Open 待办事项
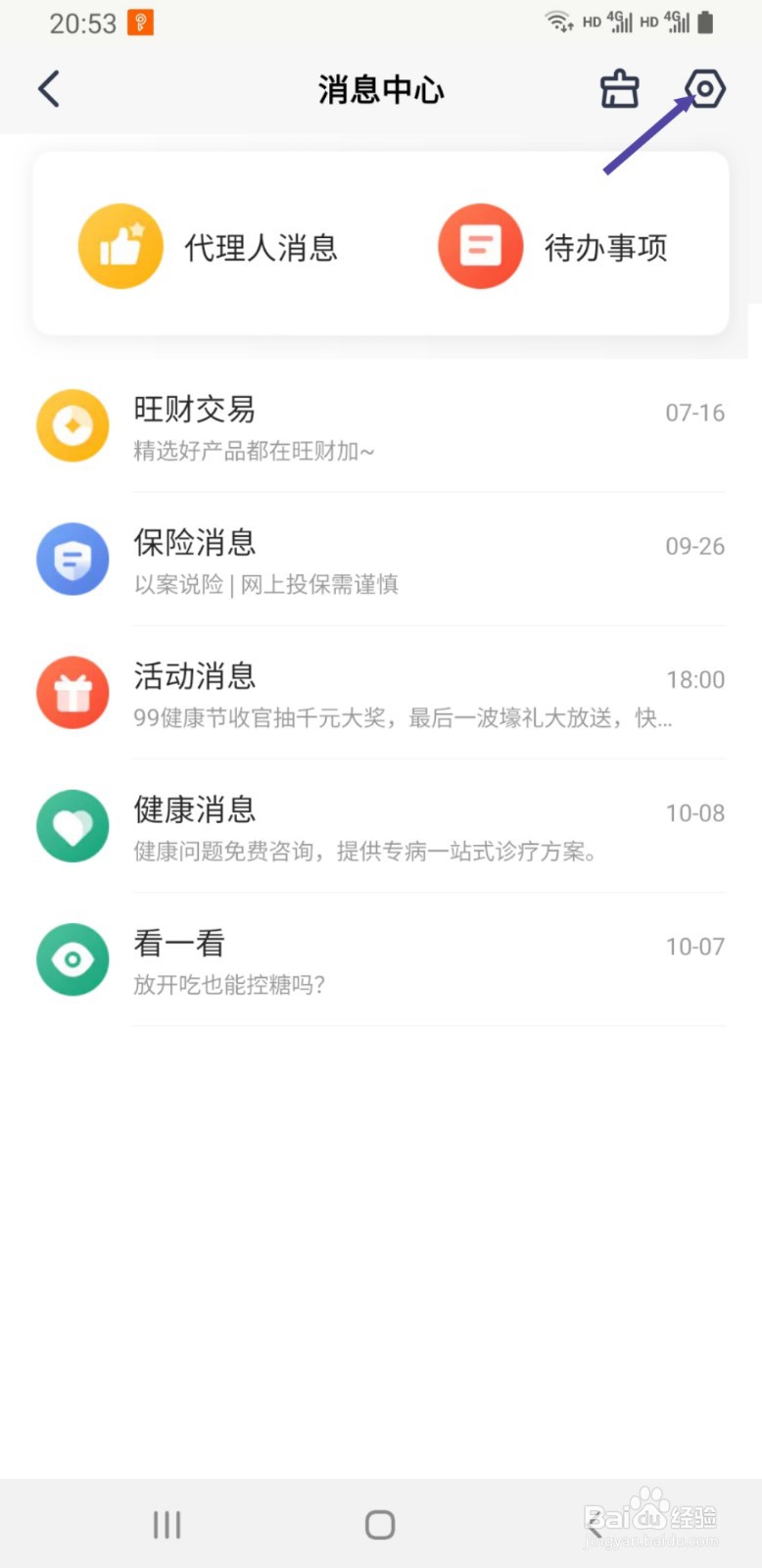The height and width of the screenshot is (1568, 762). [553, 247]
